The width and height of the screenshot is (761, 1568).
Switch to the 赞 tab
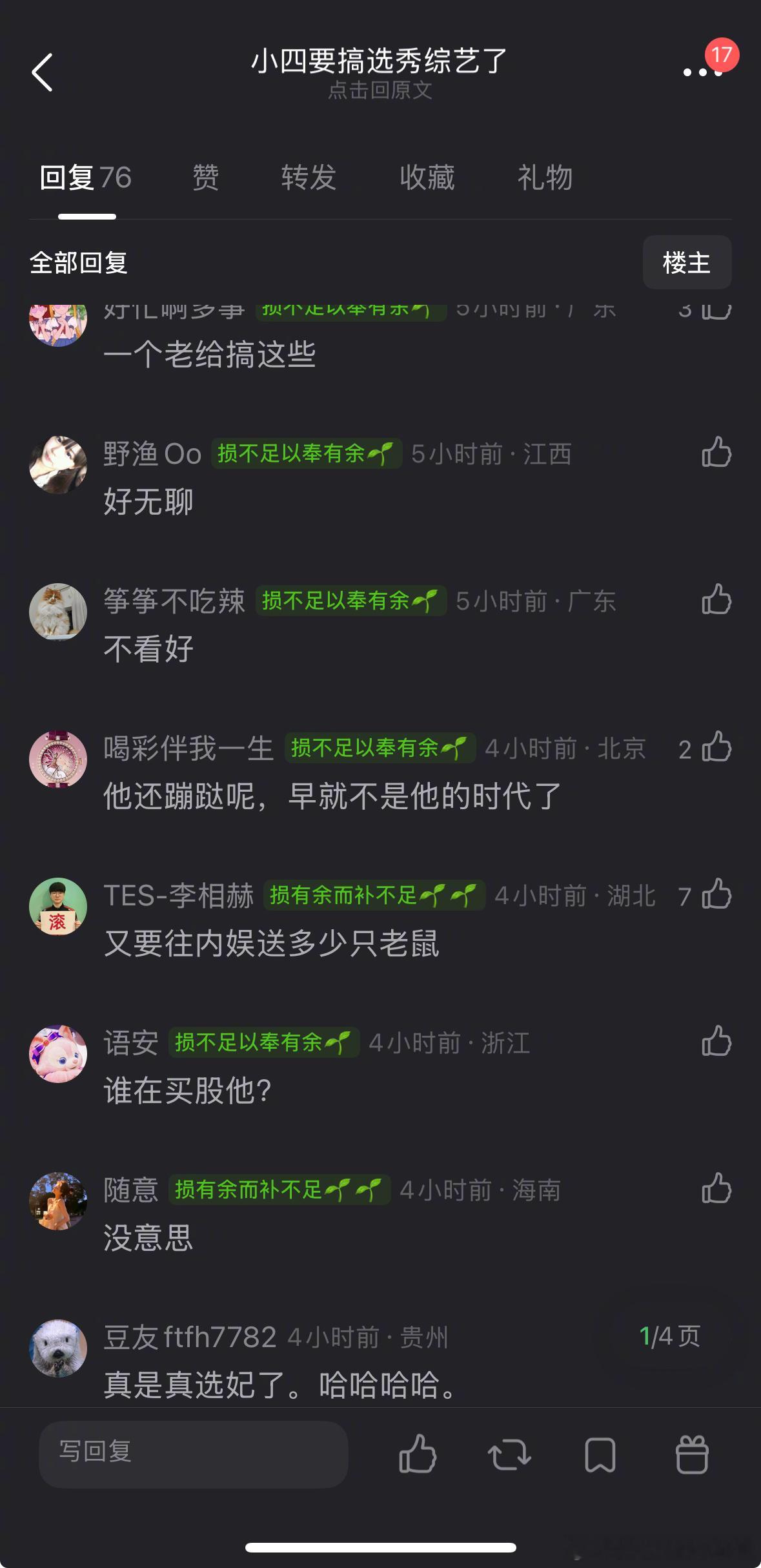click(x=203, y=178)
